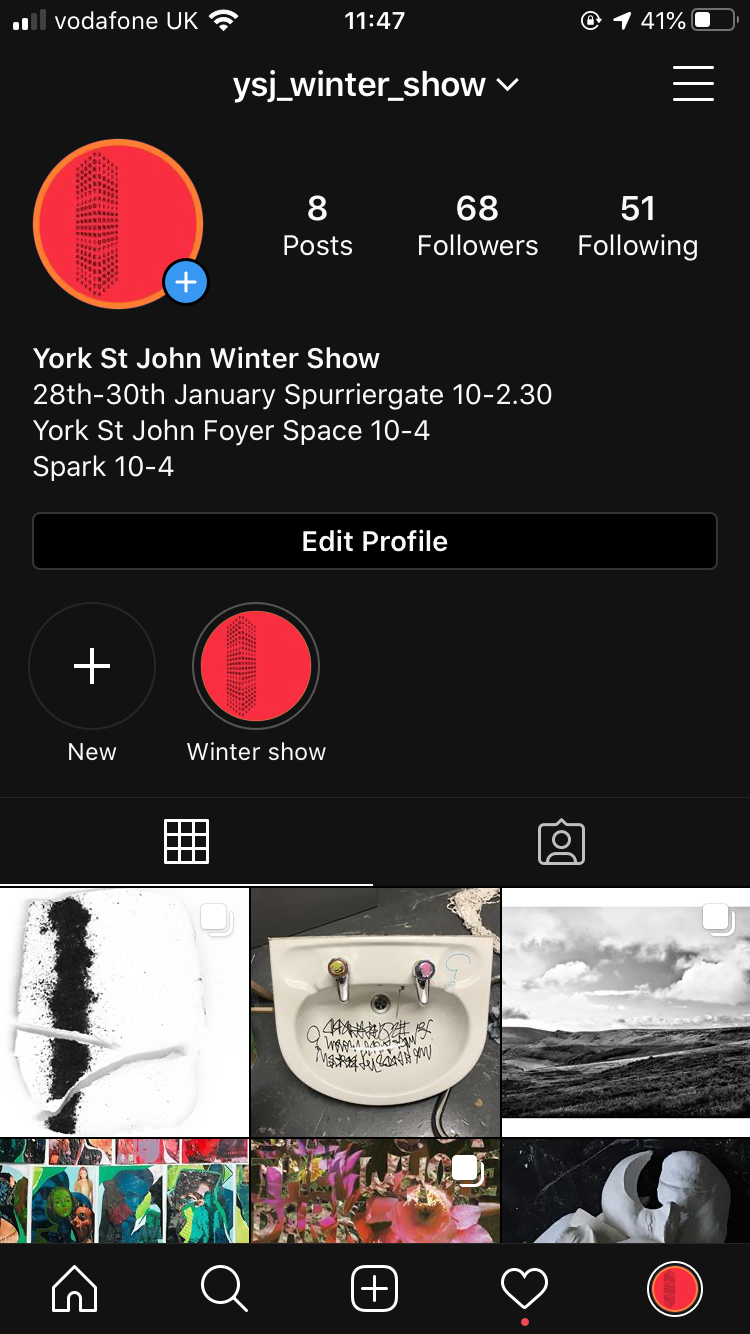Open the white plaster sculpture post
This screenshot has width=750, height=1334.
coord(626,1190)
